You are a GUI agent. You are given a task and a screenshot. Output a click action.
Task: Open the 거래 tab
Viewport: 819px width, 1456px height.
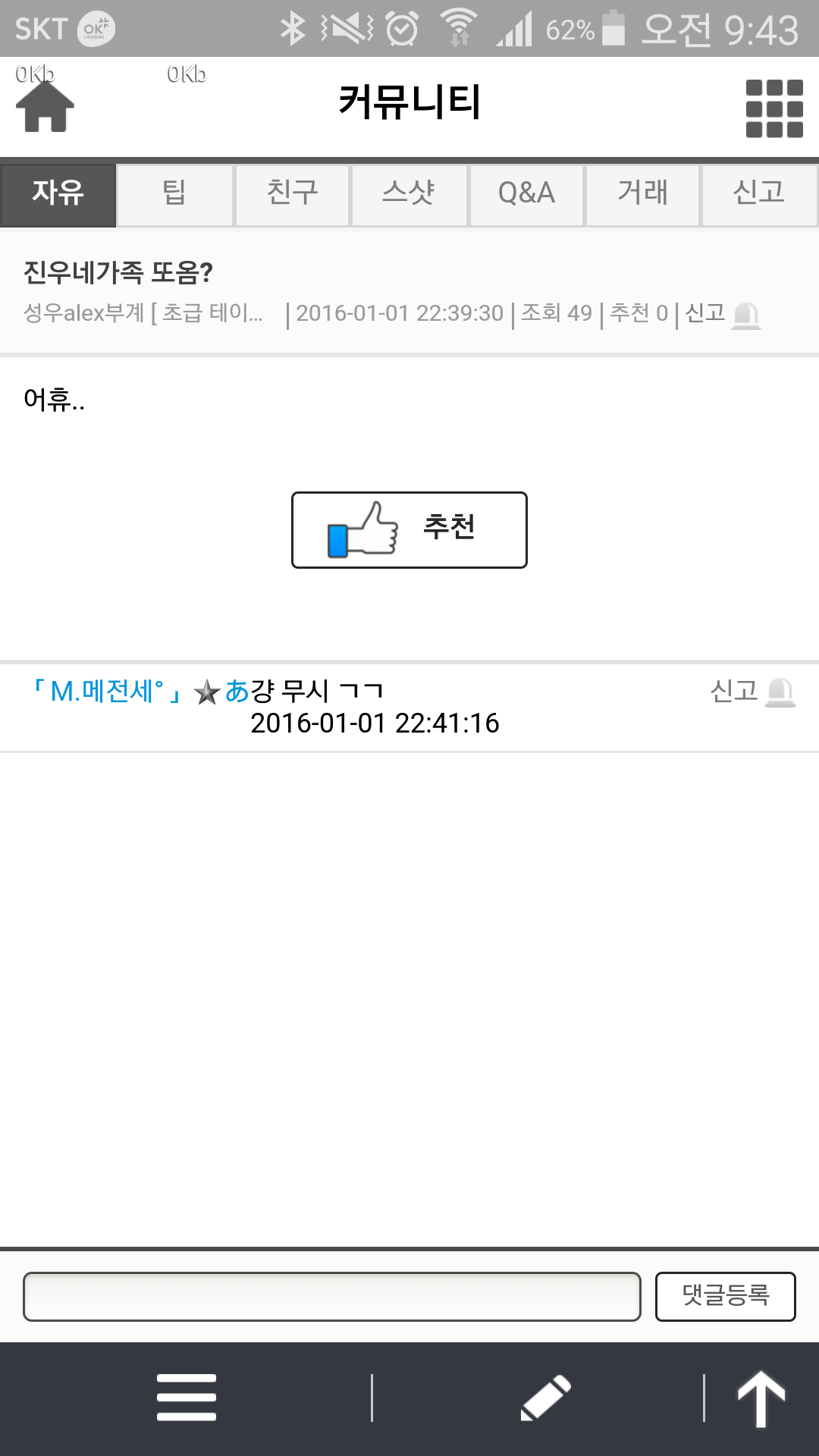[x=642, y=194]
